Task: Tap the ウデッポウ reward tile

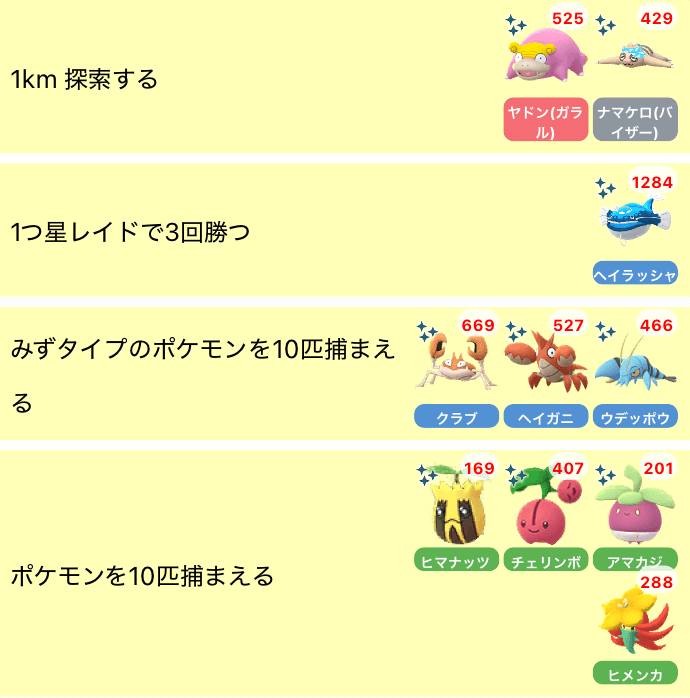Action: pos(634,371)
